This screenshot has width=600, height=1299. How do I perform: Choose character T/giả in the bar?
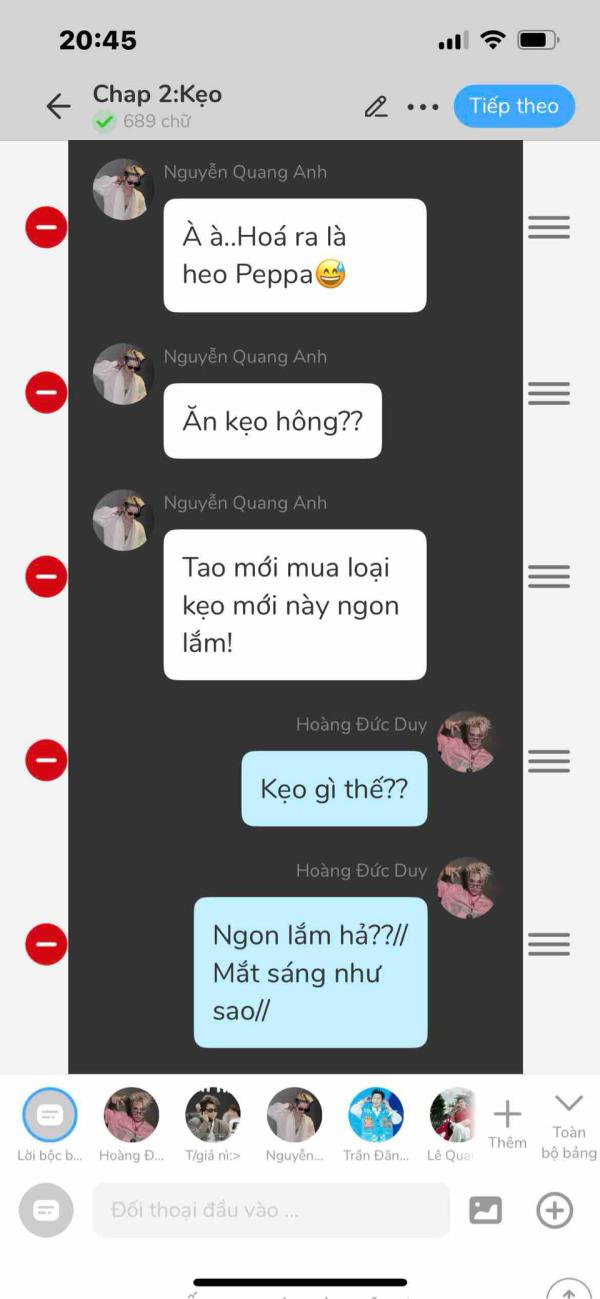click(x=213, y=1125)
